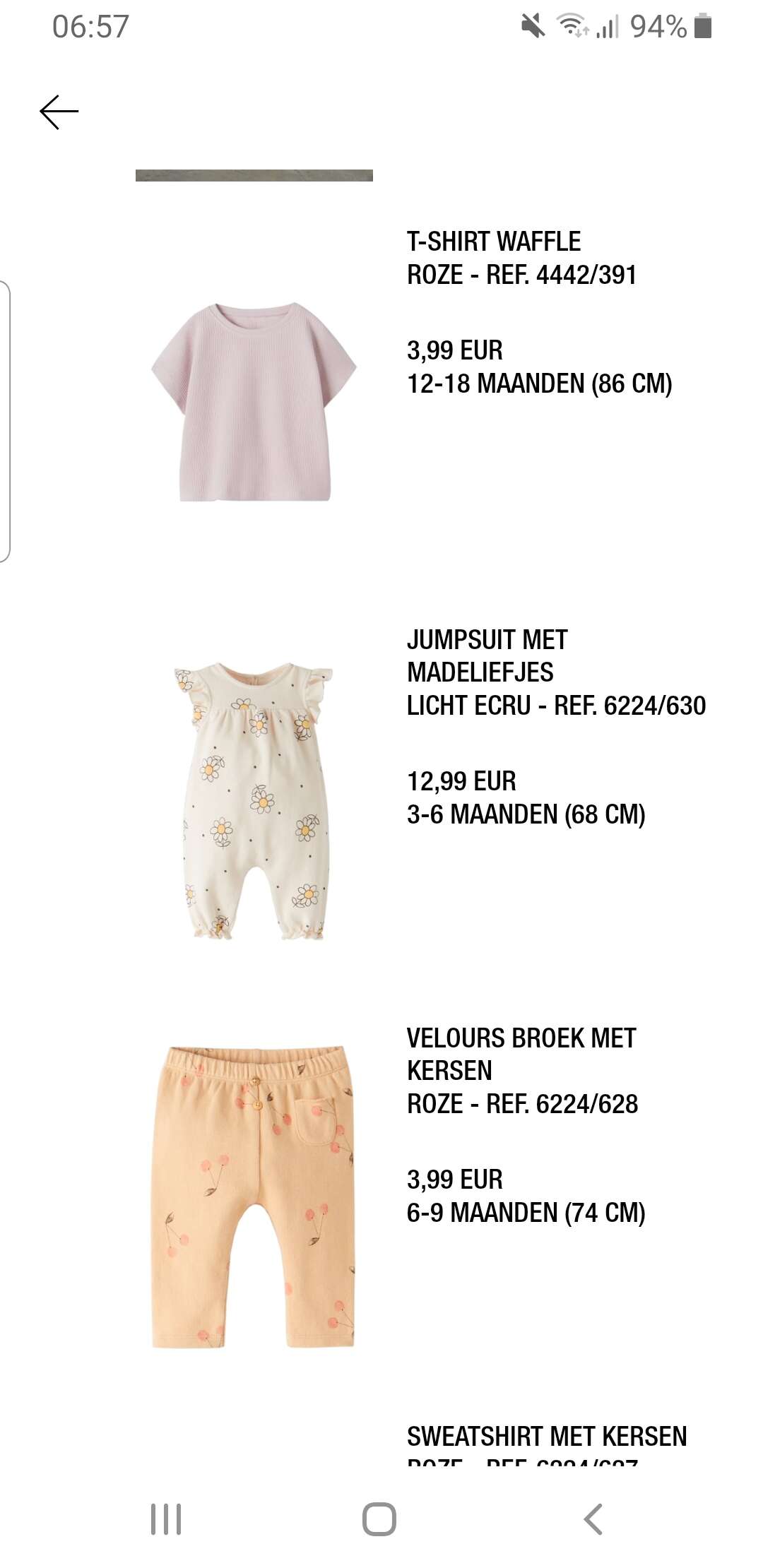Open the T-shirt waffle product image
The height and width of the screenshot is (1568, 763).
click(x=254, y=403)
